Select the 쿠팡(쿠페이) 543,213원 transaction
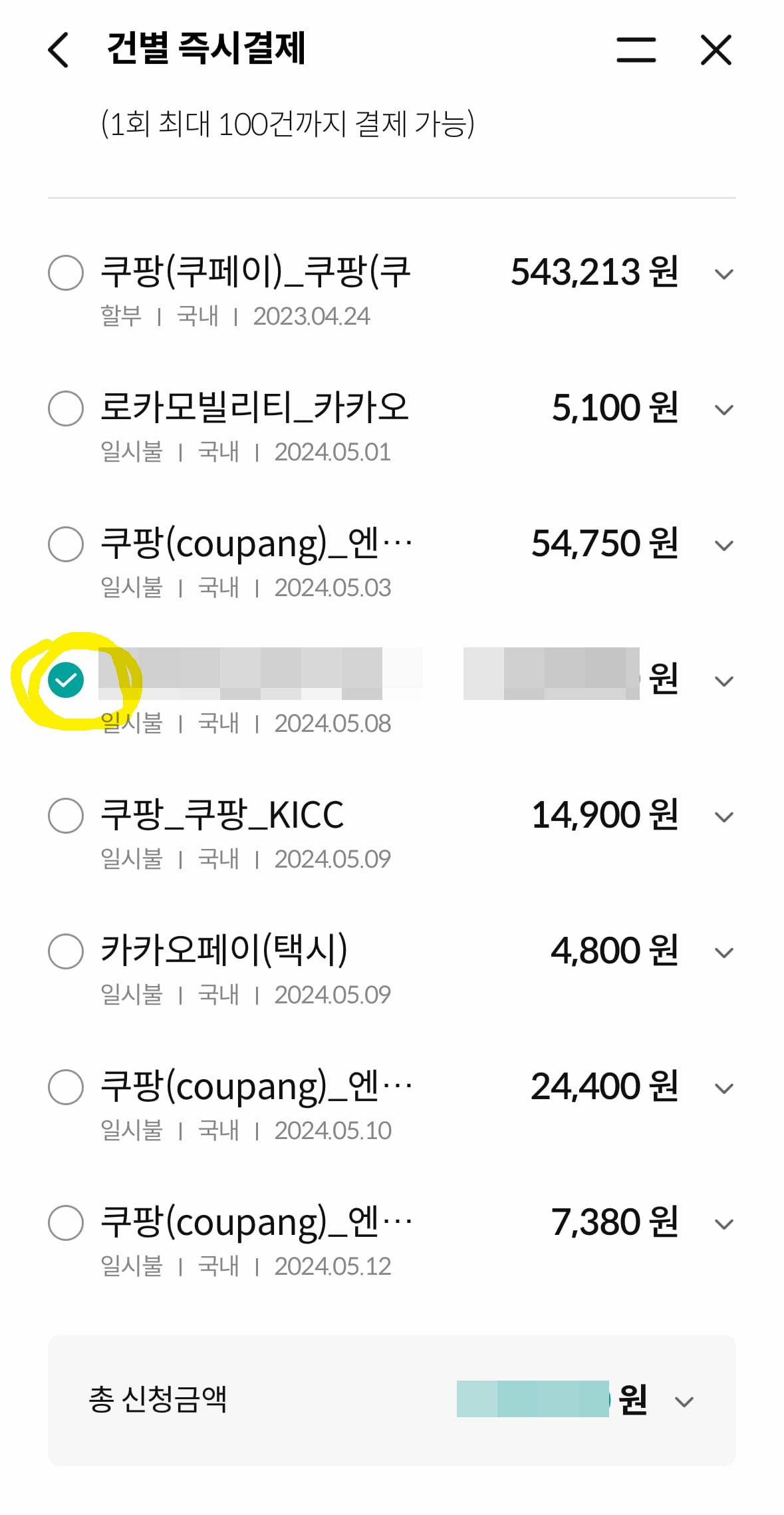This screenshot has width=784, height=1515. (x=65, y=271)
